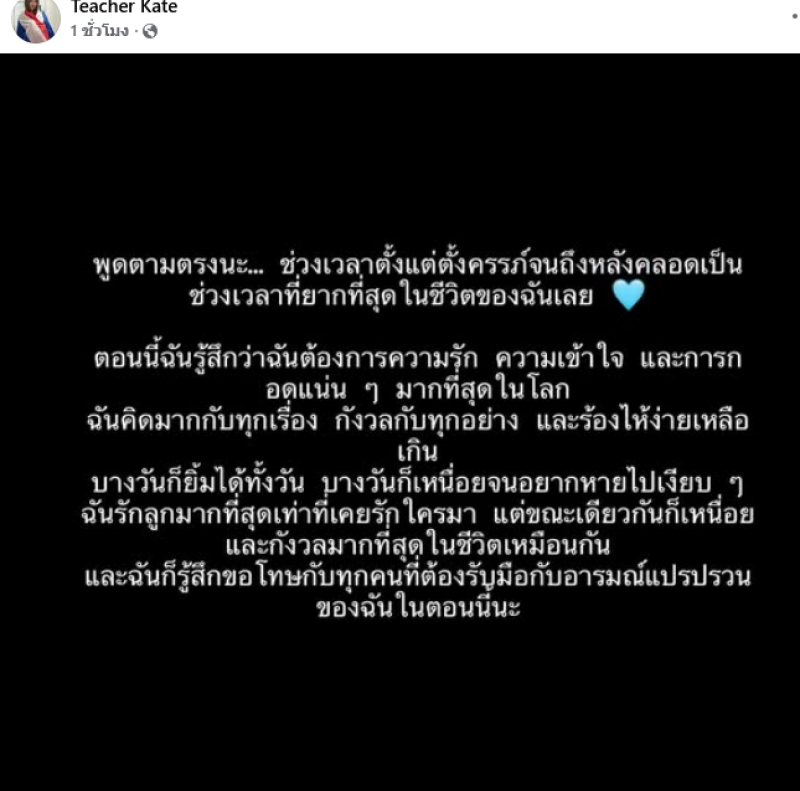Viewport: 800px width, 791px height.
Task: Open the post's 1 ชั่วโมง timestamp
Action: click(x=99, y=31)
